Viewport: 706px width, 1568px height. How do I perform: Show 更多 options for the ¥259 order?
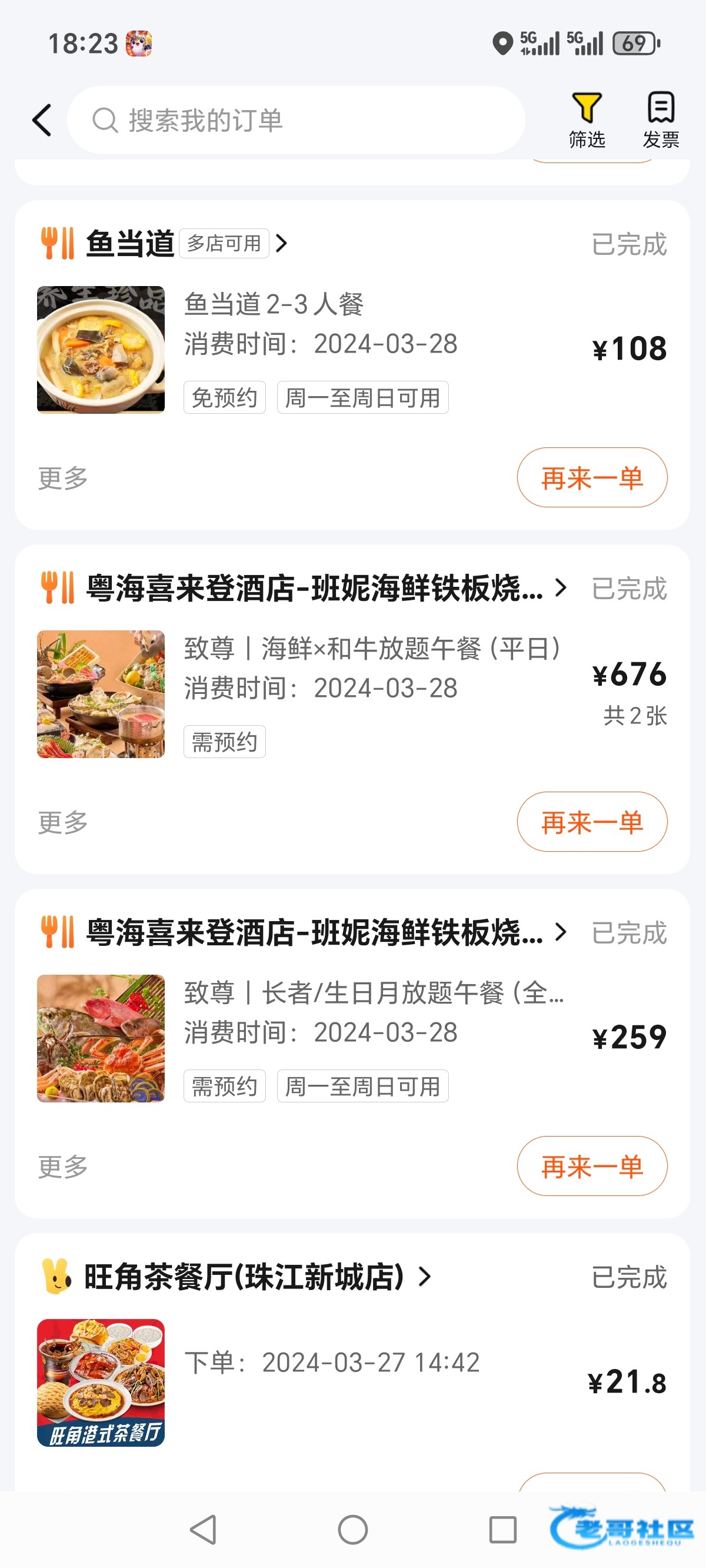(64, 1167)
